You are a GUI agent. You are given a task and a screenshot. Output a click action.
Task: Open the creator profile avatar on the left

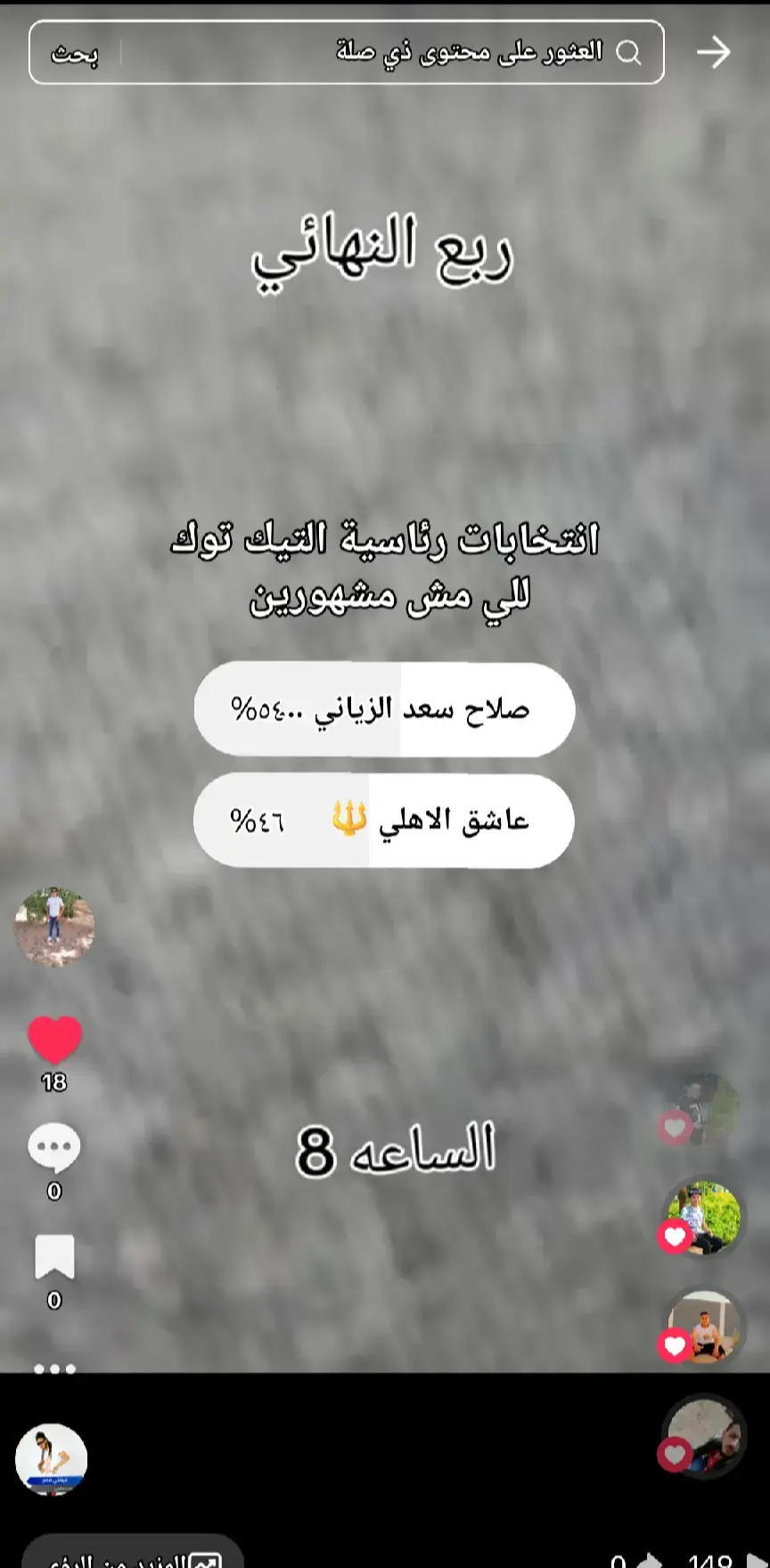tap(55, 927)
